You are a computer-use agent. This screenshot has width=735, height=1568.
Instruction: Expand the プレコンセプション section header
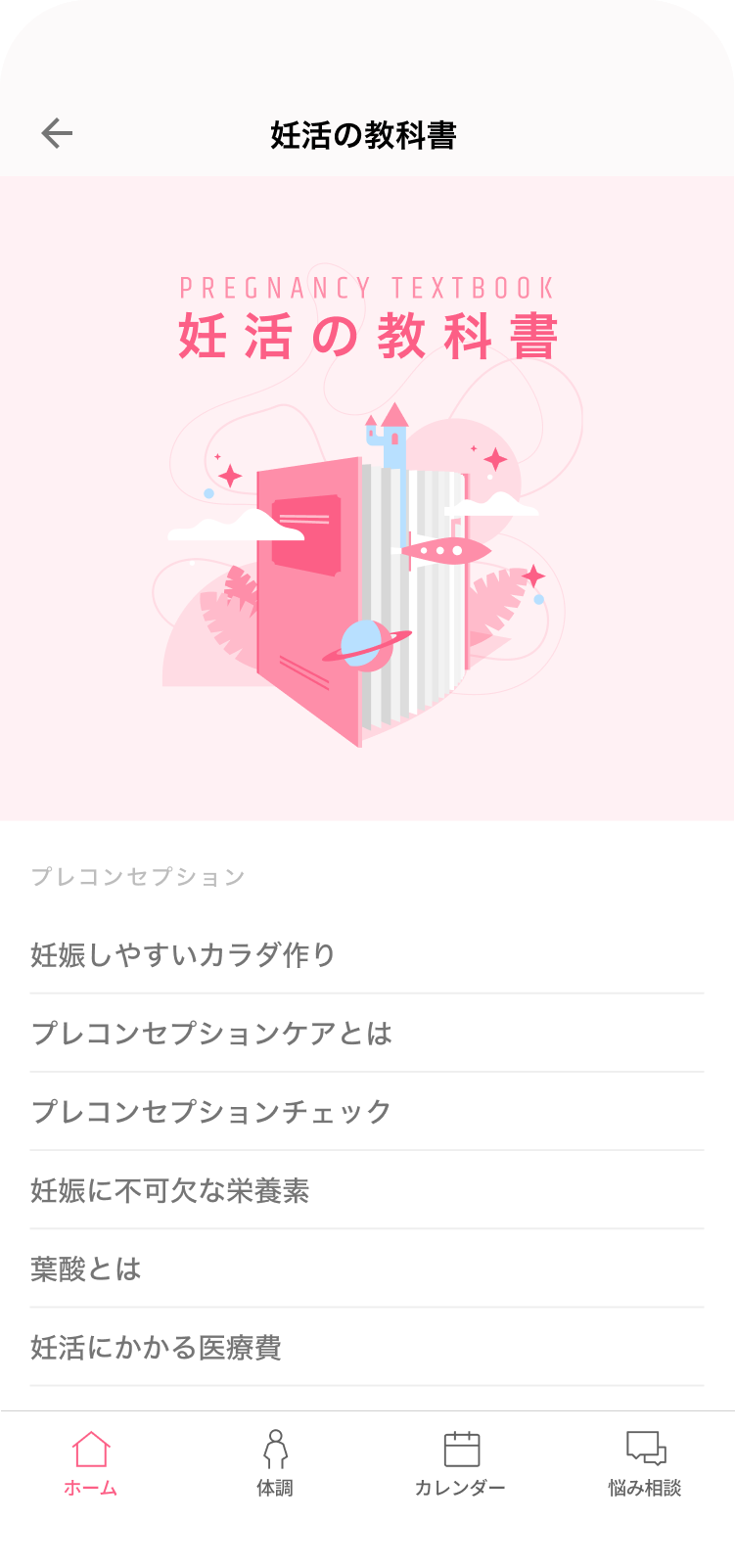[137, 878]
